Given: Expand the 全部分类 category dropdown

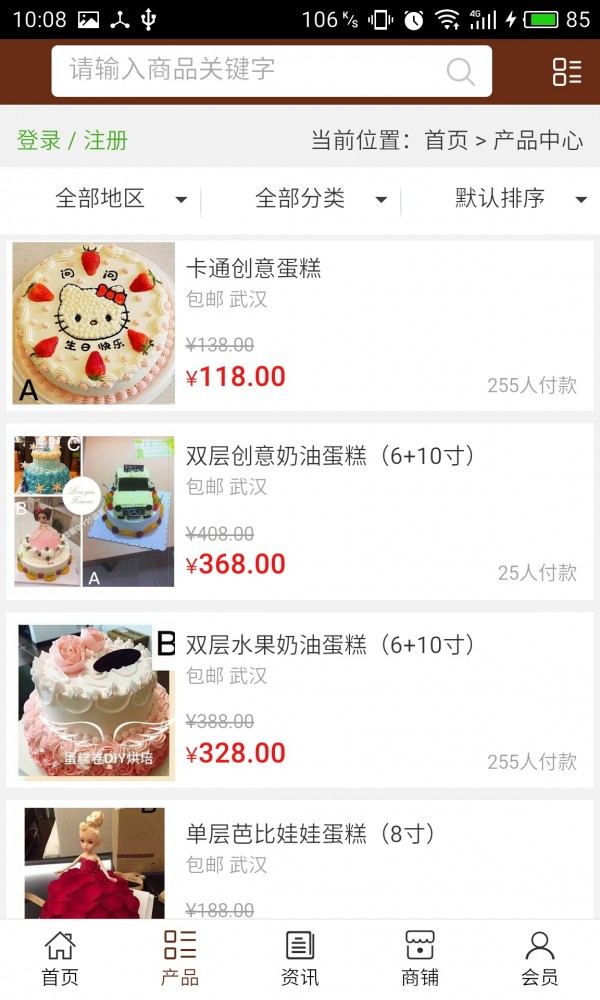Looking at the screenshot, I should point(320,199).
